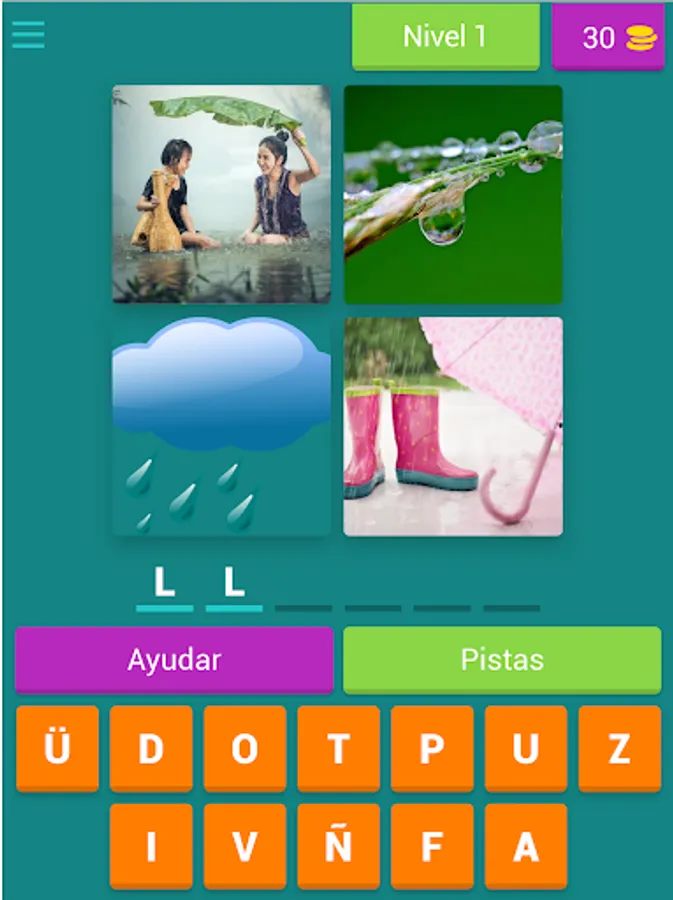Enlarge the rain cloud illustration

[x=221, y=426]
